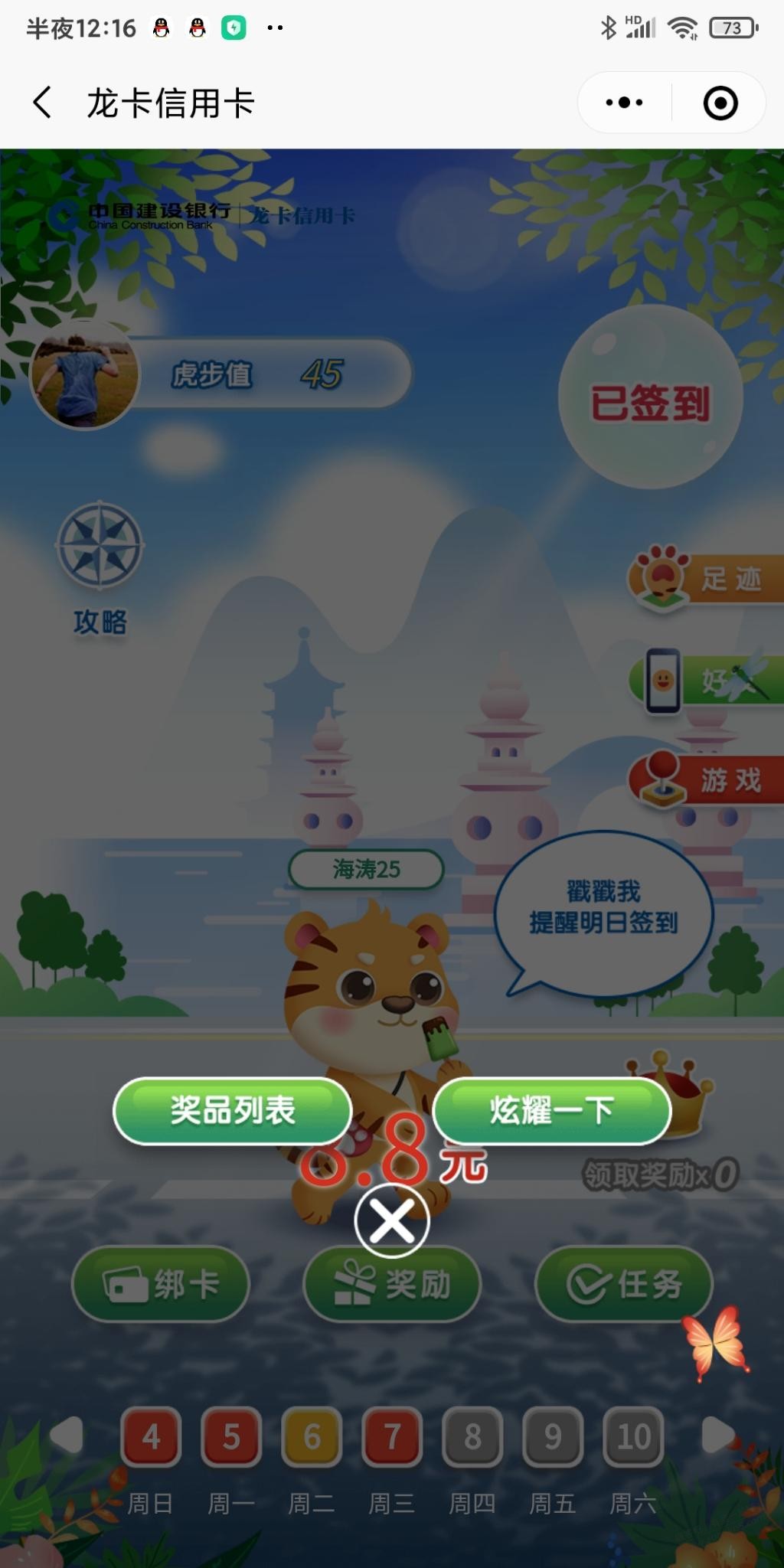Tap 炫耀一下 to show off reward
The image size is (784, 1568).
point(551,1110)
